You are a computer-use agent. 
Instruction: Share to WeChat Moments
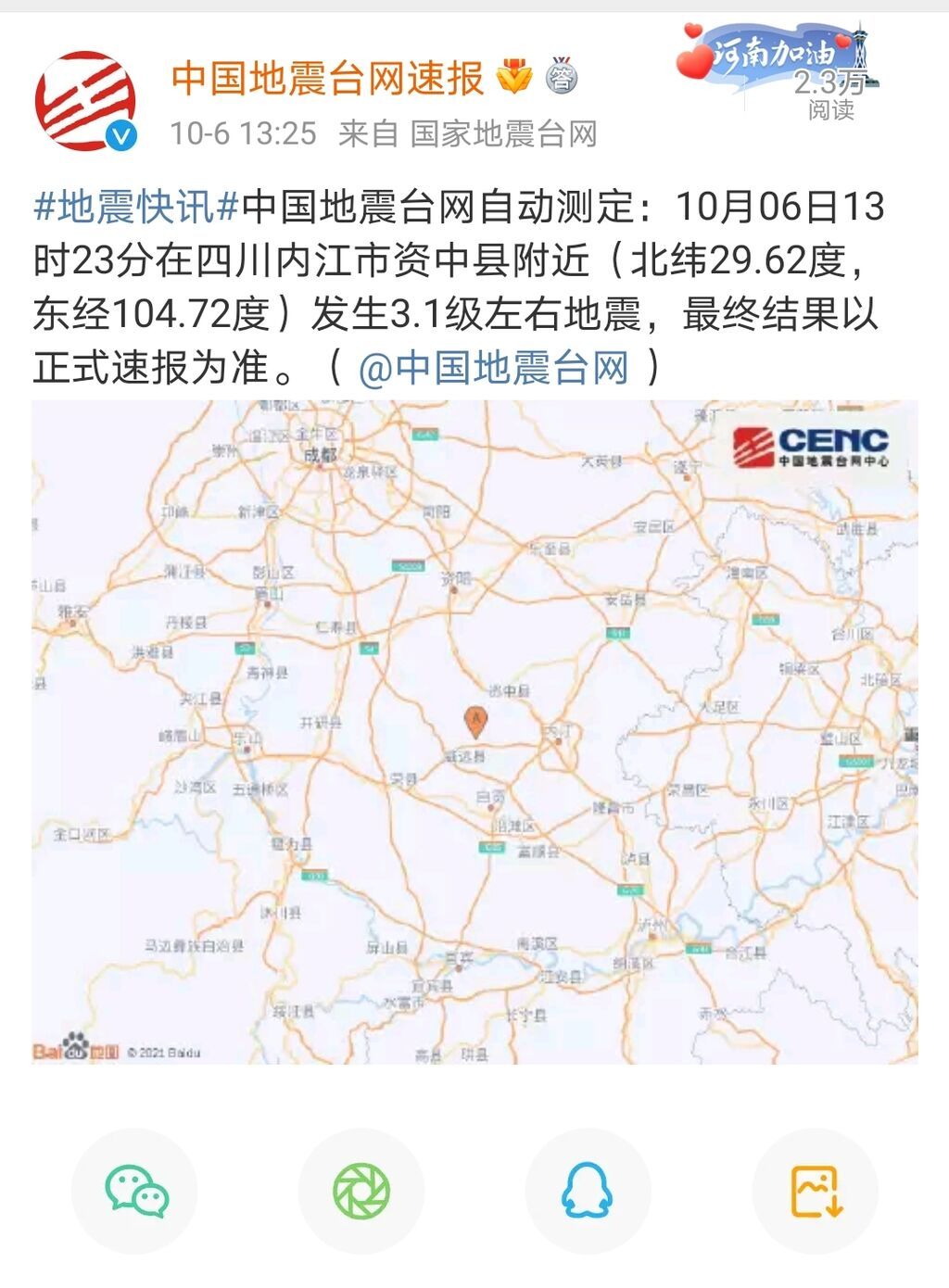[x=361, y=1191]
